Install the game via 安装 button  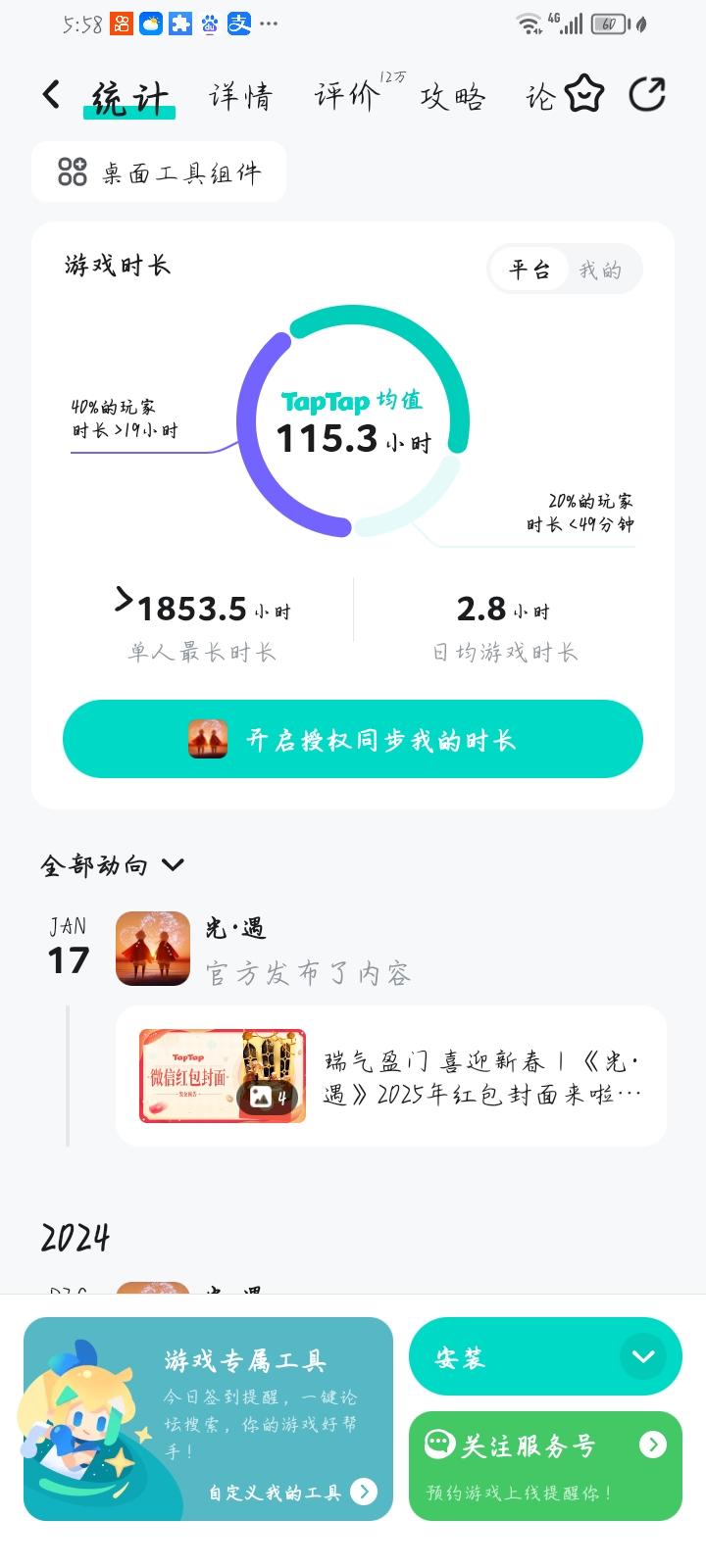[x=510, y=1357]
